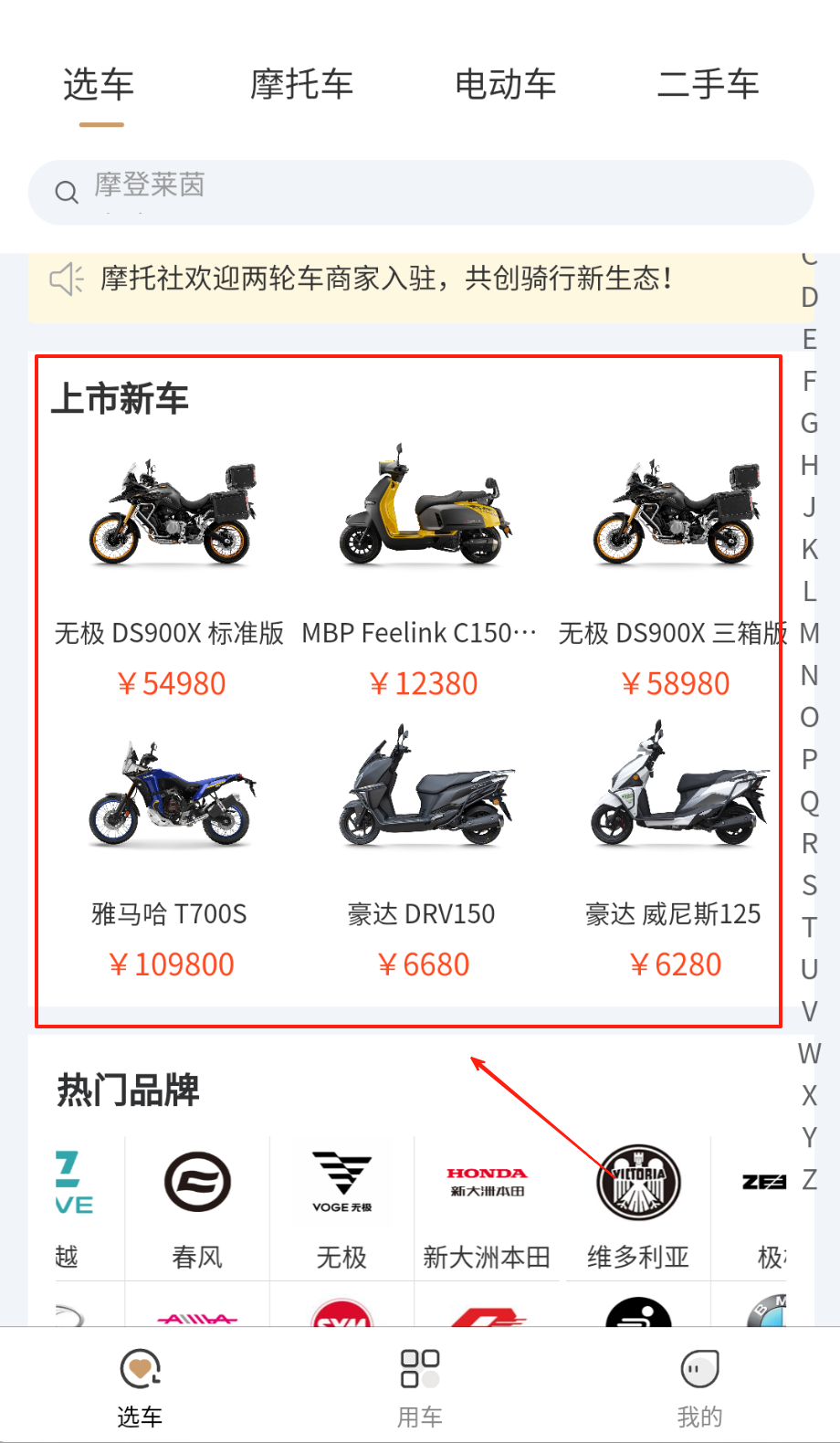
Task: Tap the 摩登莱茵 search box
Action: (420, 192)
